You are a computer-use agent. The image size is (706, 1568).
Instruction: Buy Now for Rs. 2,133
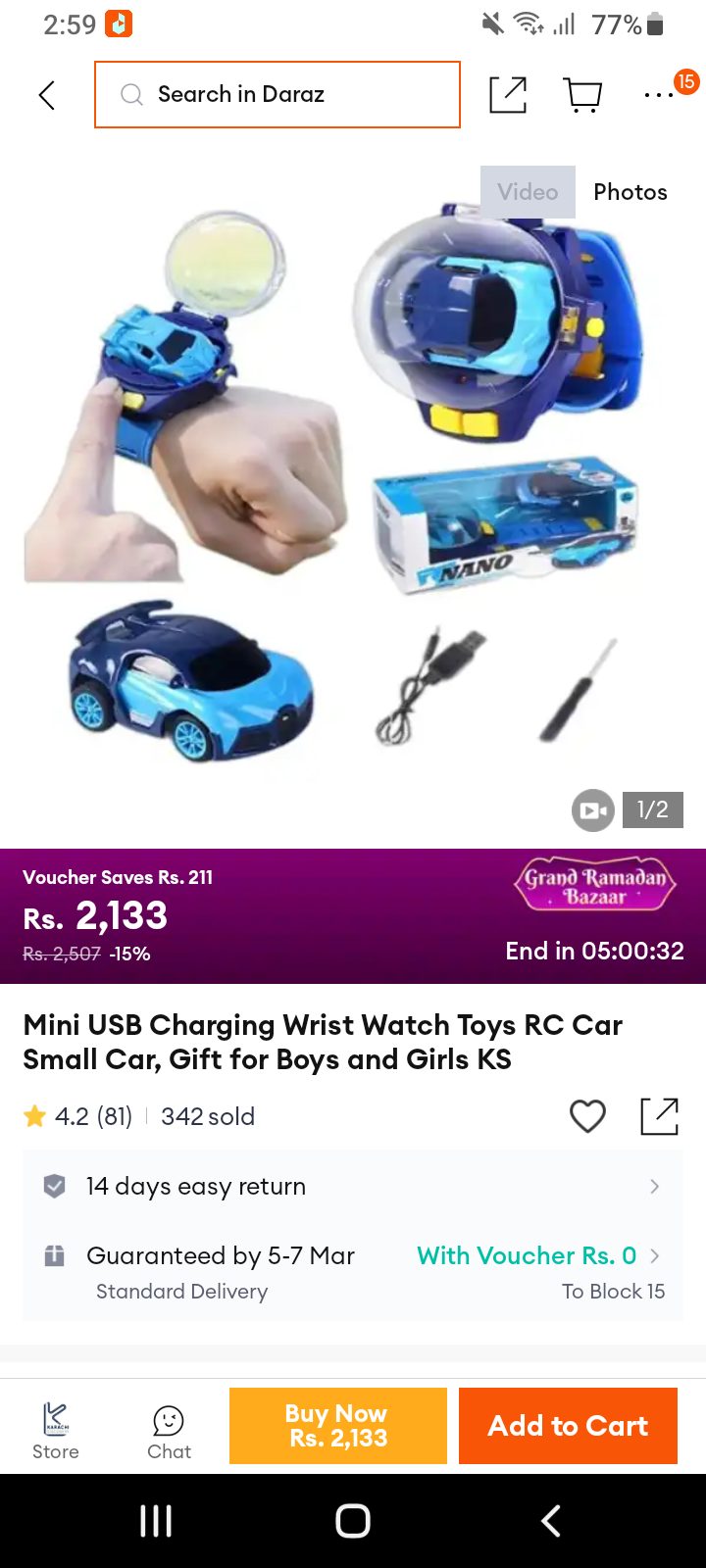338,1426
